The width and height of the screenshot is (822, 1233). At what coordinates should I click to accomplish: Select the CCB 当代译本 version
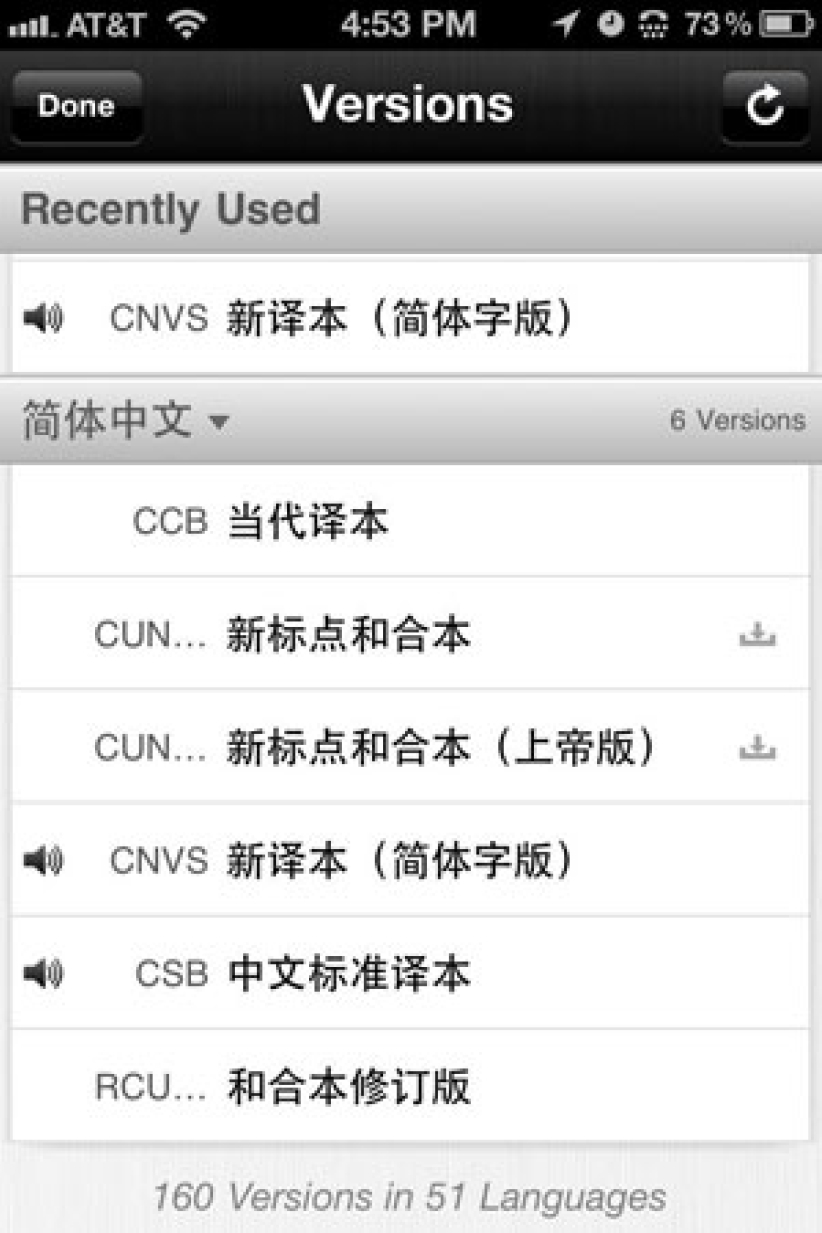tap(400, 521)
